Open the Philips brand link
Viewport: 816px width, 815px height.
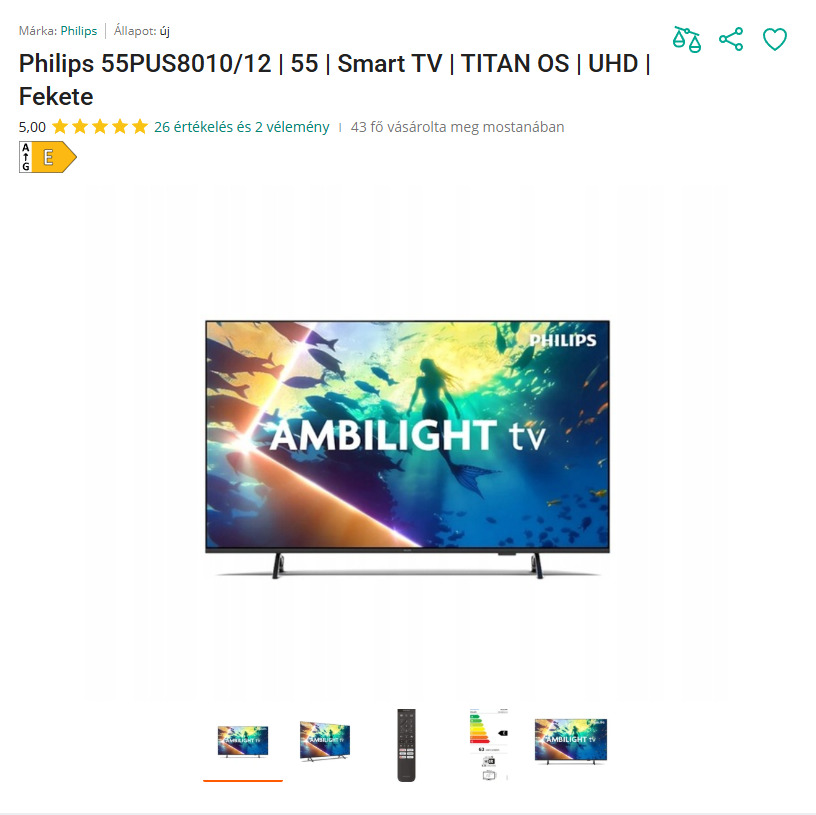[79, 31]
